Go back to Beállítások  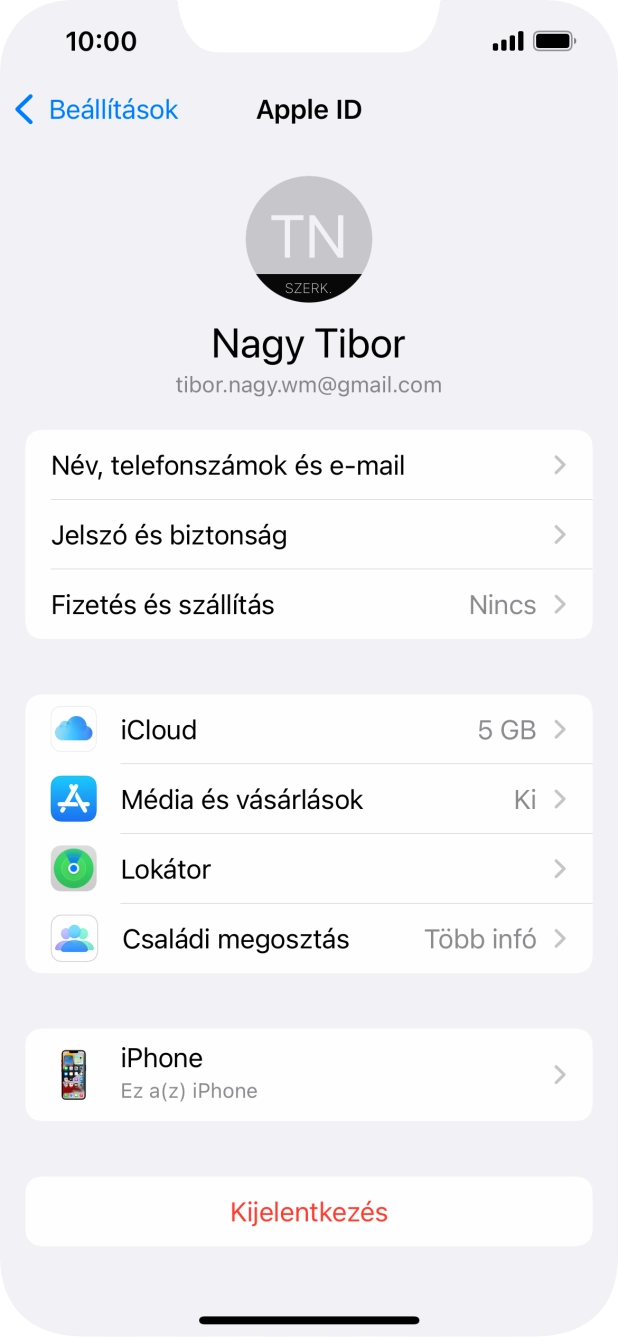[97, 109]
